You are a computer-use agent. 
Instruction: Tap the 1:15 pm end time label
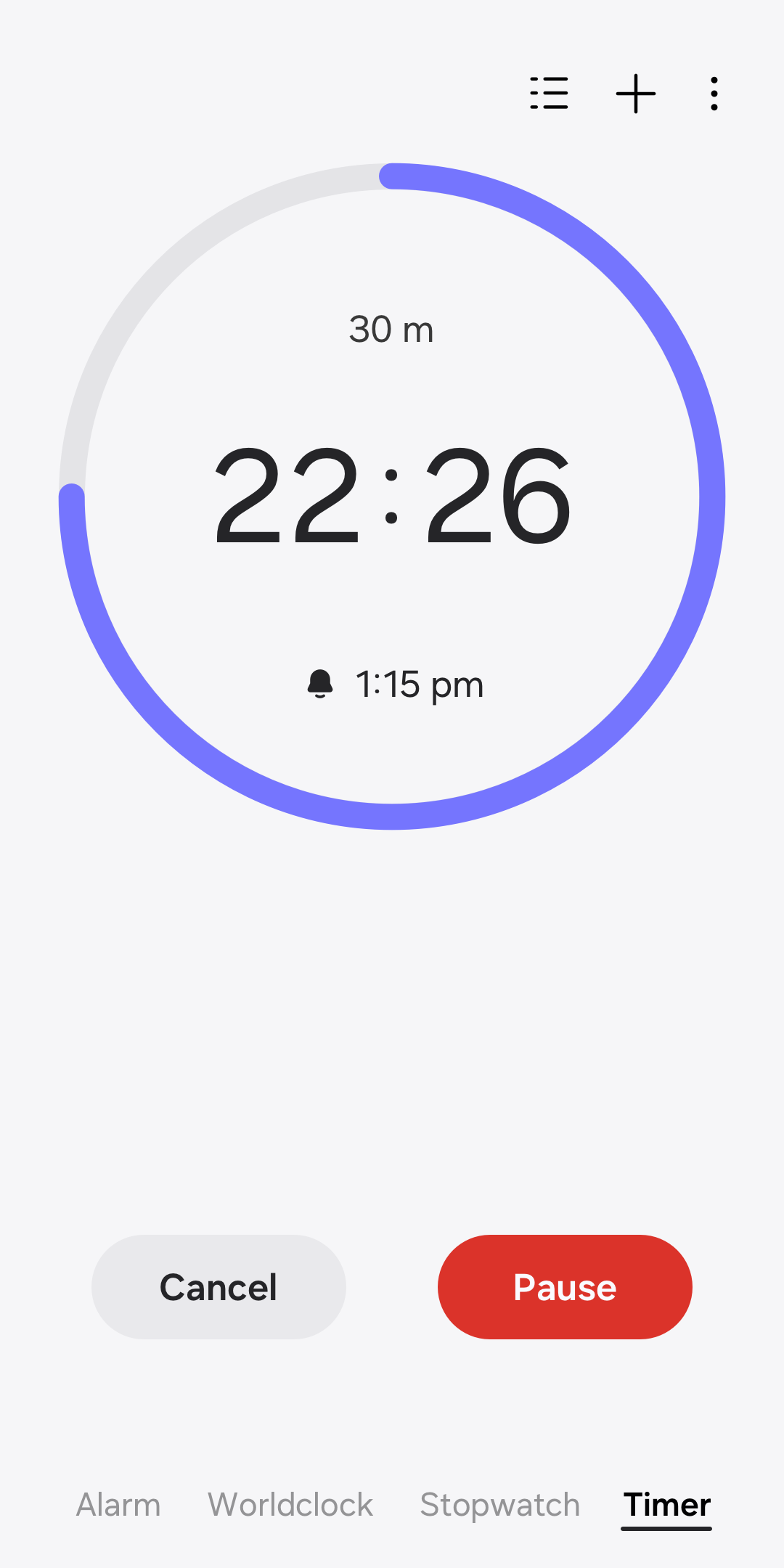(x=418, y=683)
